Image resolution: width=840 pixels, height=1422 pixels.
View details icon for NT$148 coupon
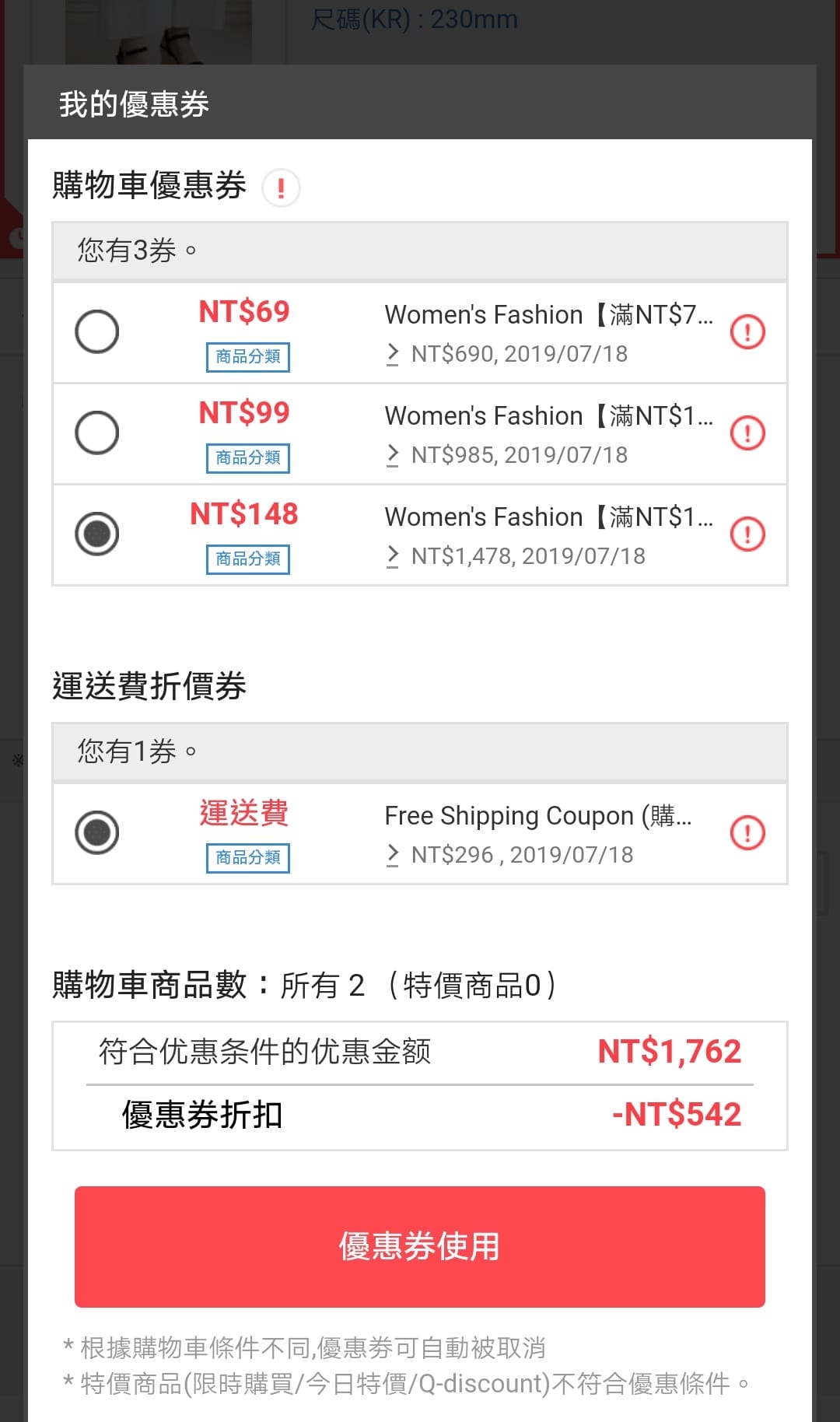click(x=747, y=534)
